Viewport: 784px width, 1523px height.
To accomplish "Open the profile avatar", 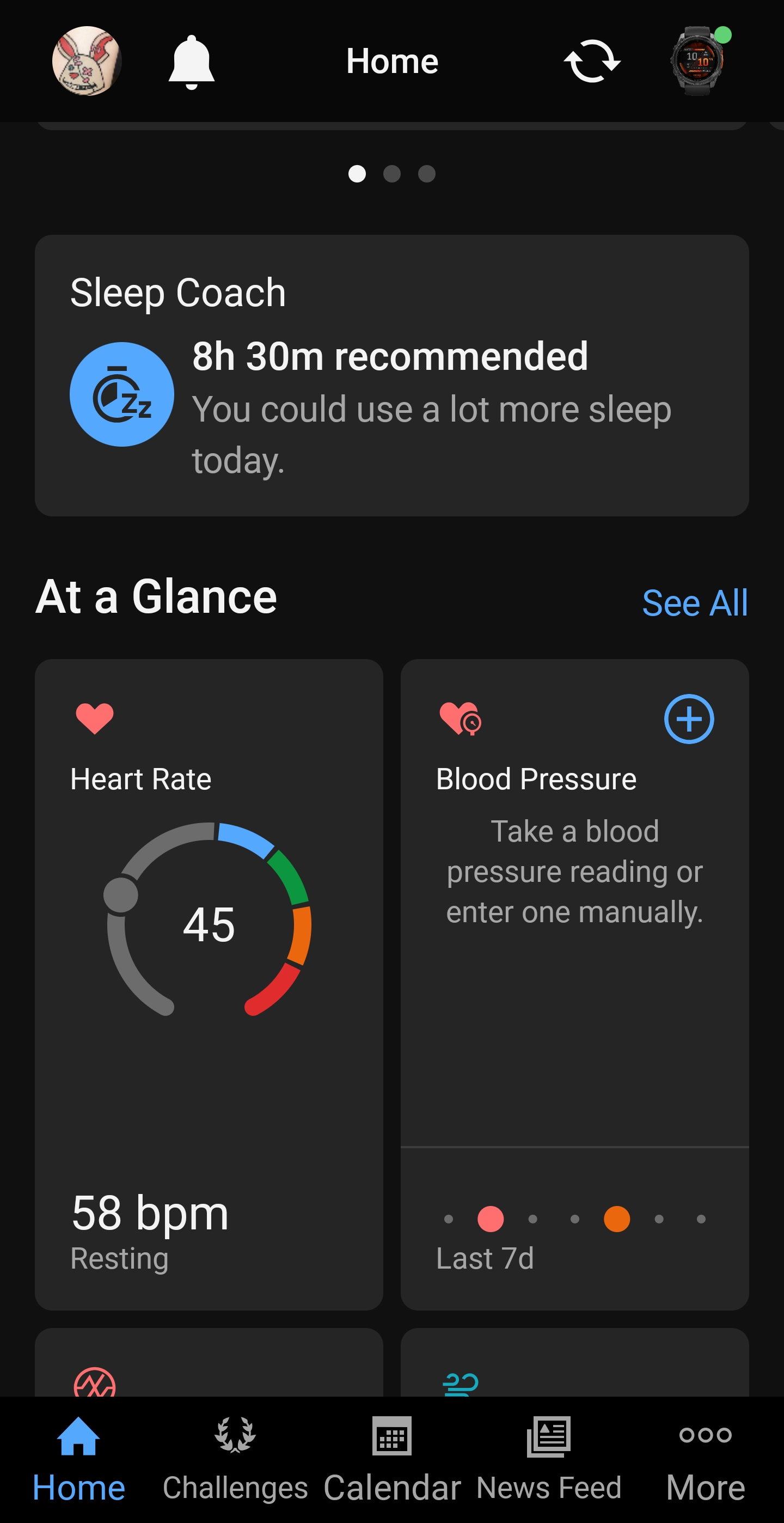I will click(x=87, y=61).
